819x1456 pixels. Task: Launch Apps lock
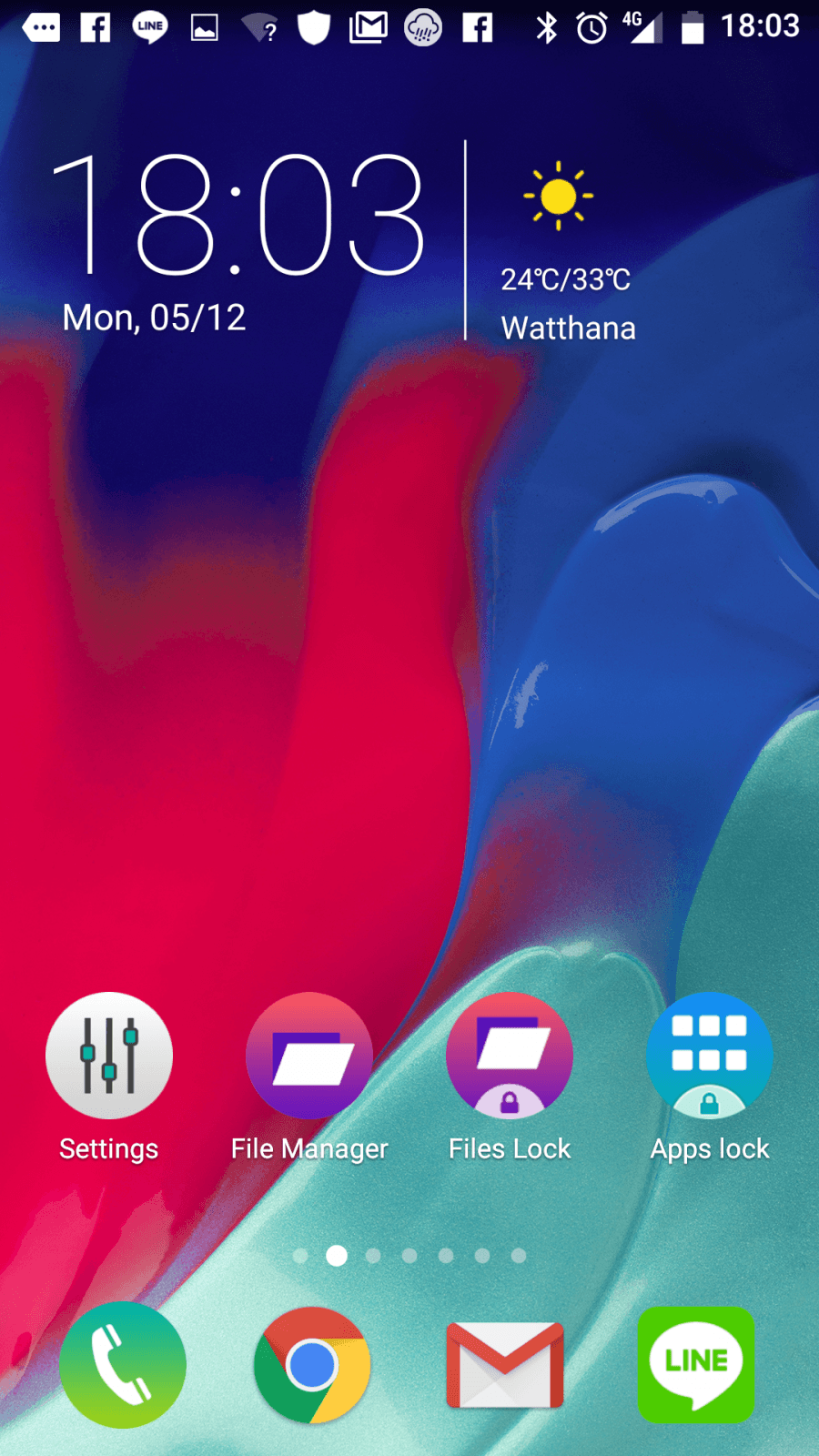710,1056
